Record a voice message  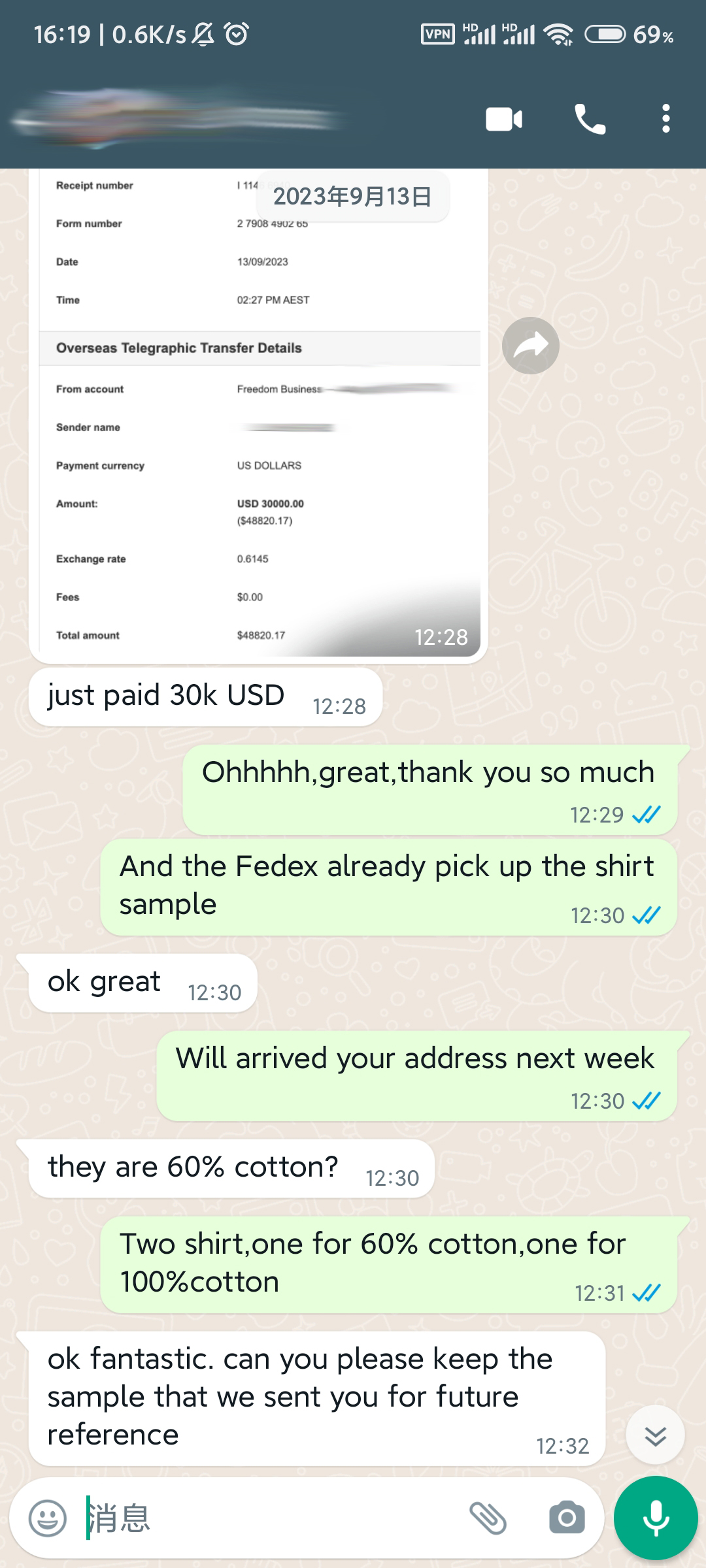tap(656, 1518)
